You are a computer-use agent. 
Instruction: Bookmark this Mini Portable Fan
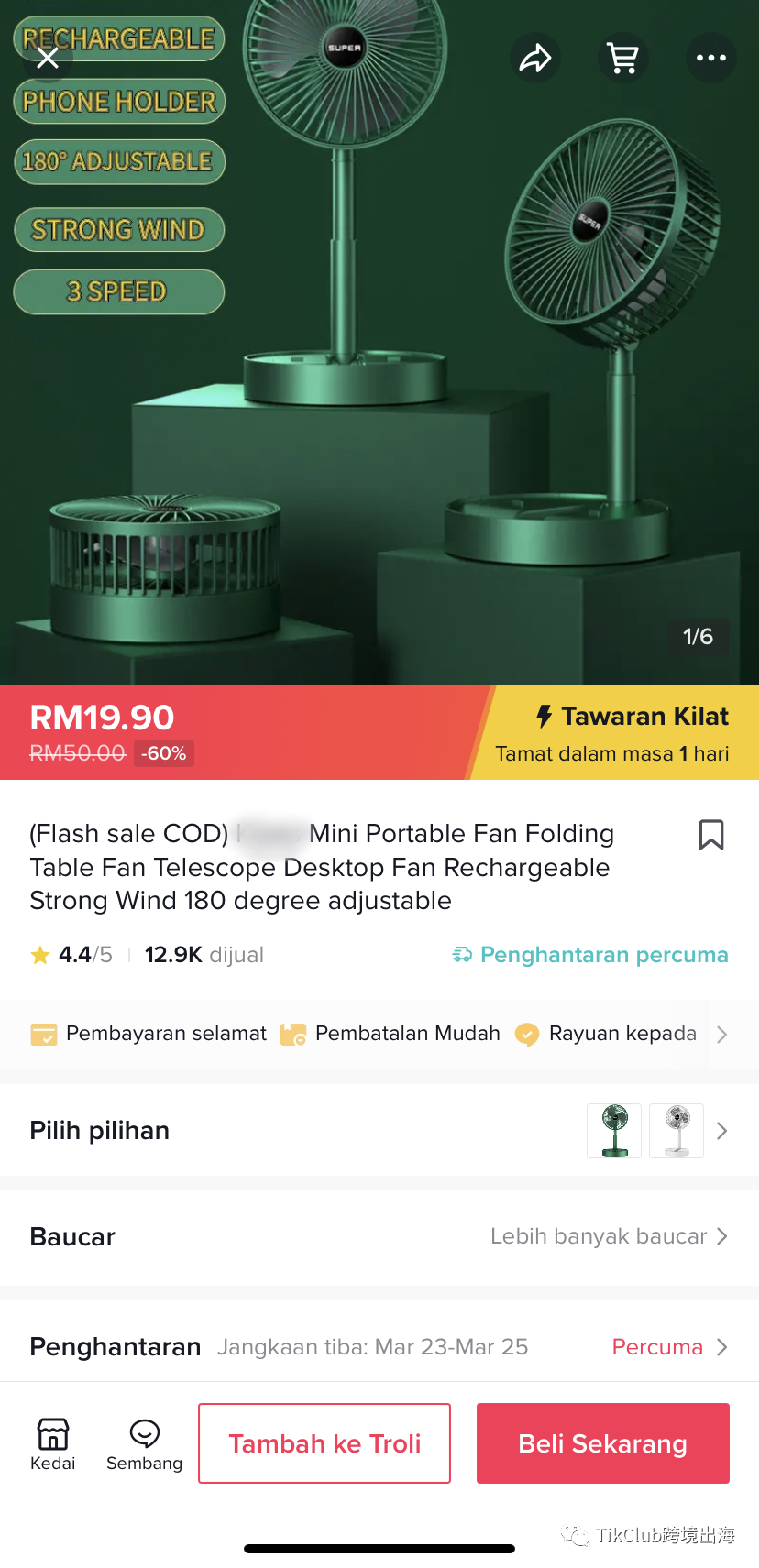711,835
